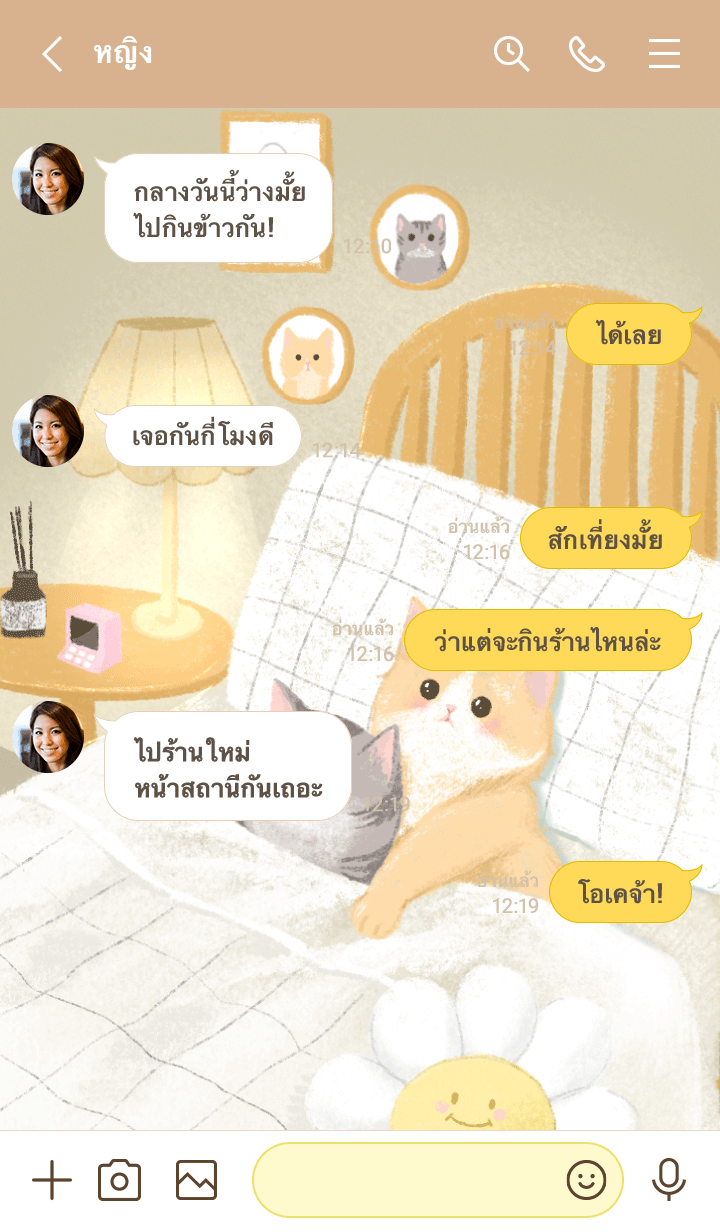This screenshot has width=720, height=1232.
Task: Record a voice message with the microphone
Action: pyautogui.click(x=669, y=1181)
